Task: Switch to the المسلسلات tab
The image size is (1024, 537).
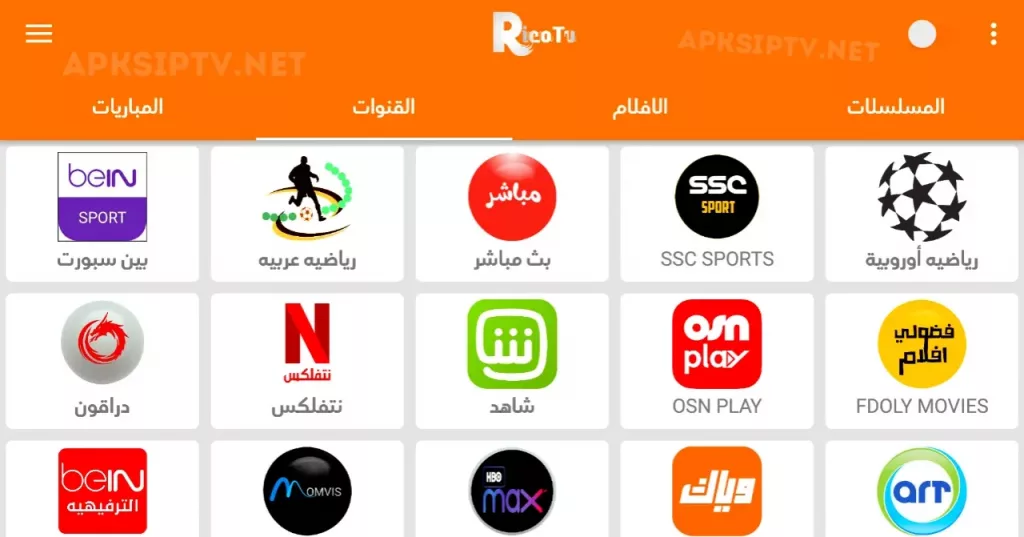Action: tap(896, 107)
